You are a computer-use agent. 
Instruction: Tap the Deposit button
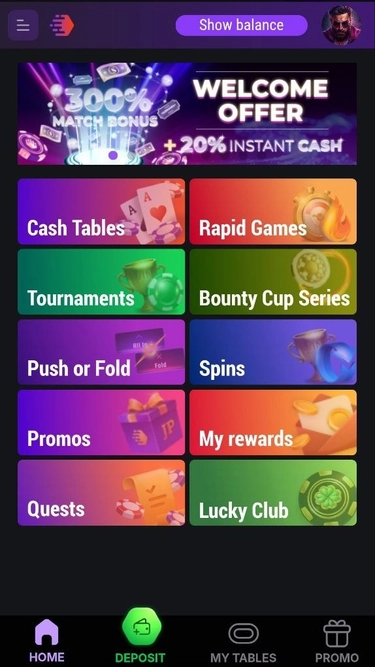click(140, 638)
